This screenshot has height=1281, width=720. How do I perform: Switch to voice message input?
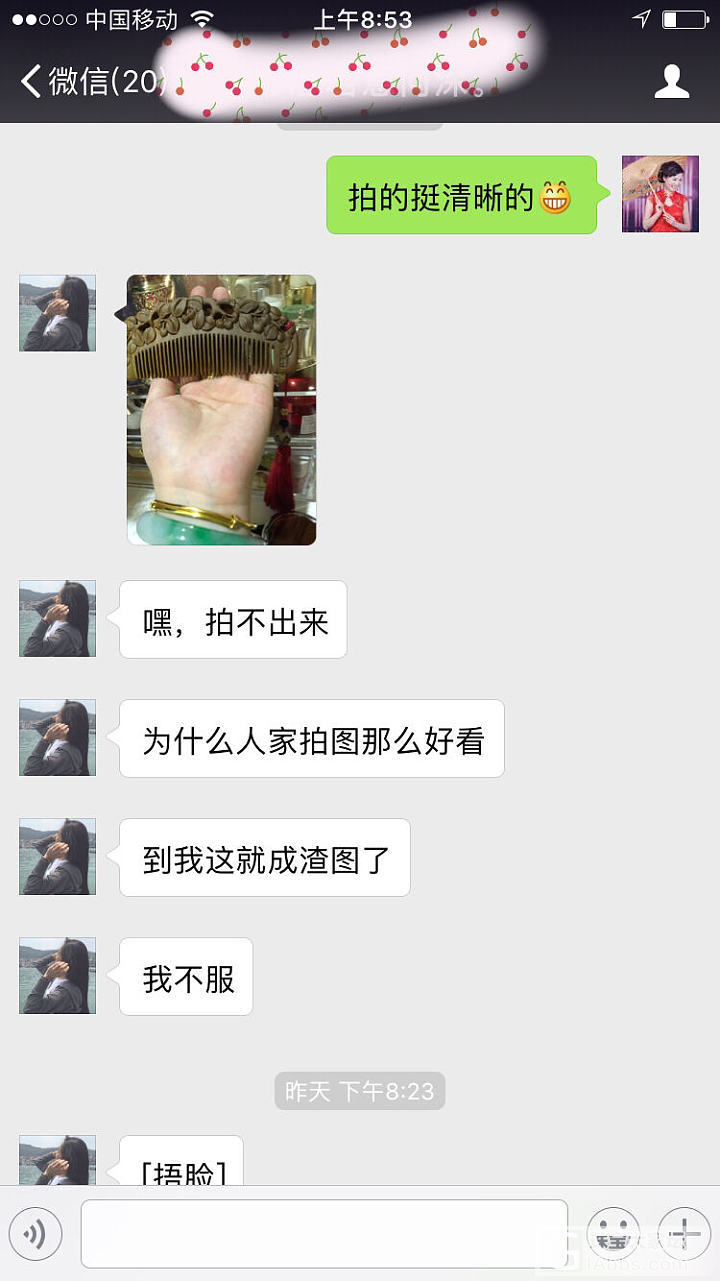(x=36, y=1234)
